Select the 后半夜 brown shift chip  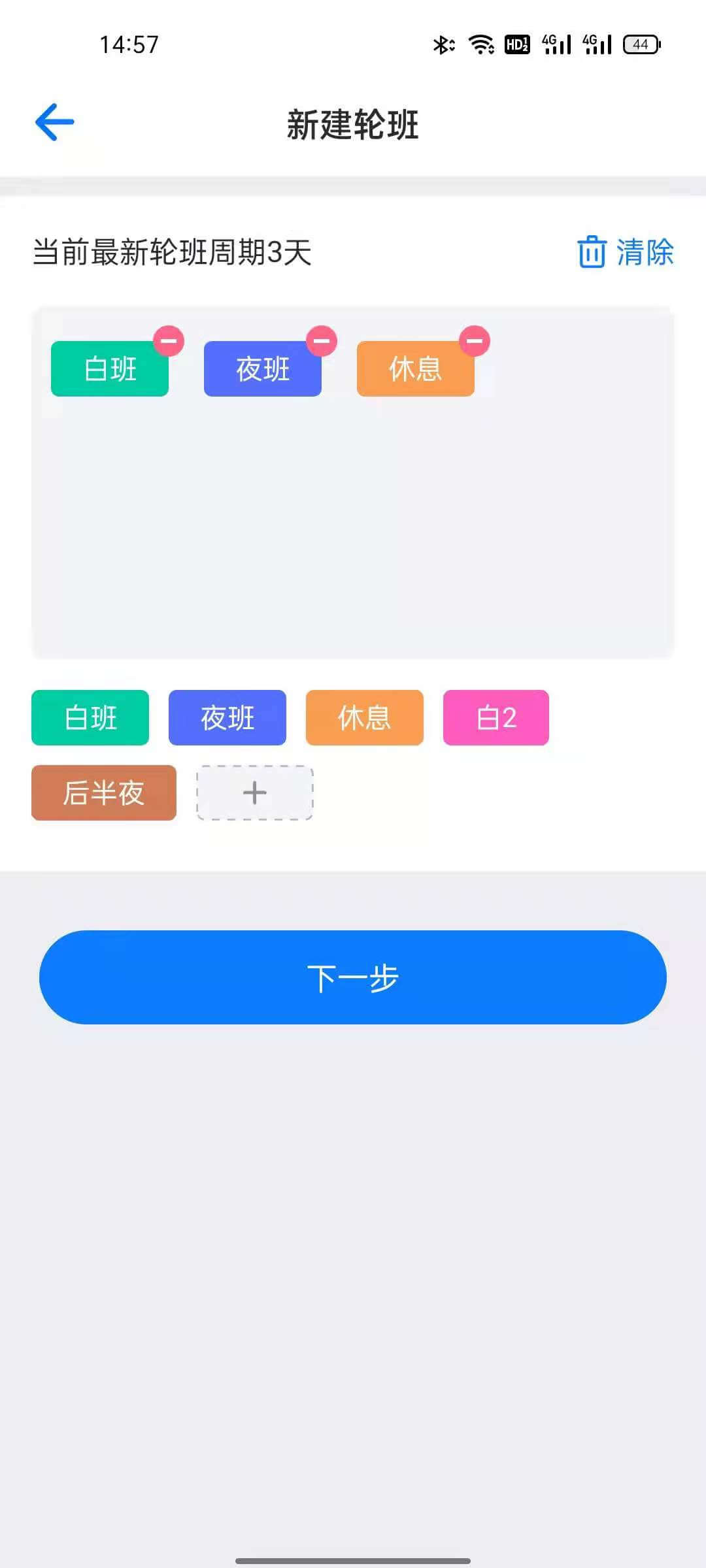point(103,793)
